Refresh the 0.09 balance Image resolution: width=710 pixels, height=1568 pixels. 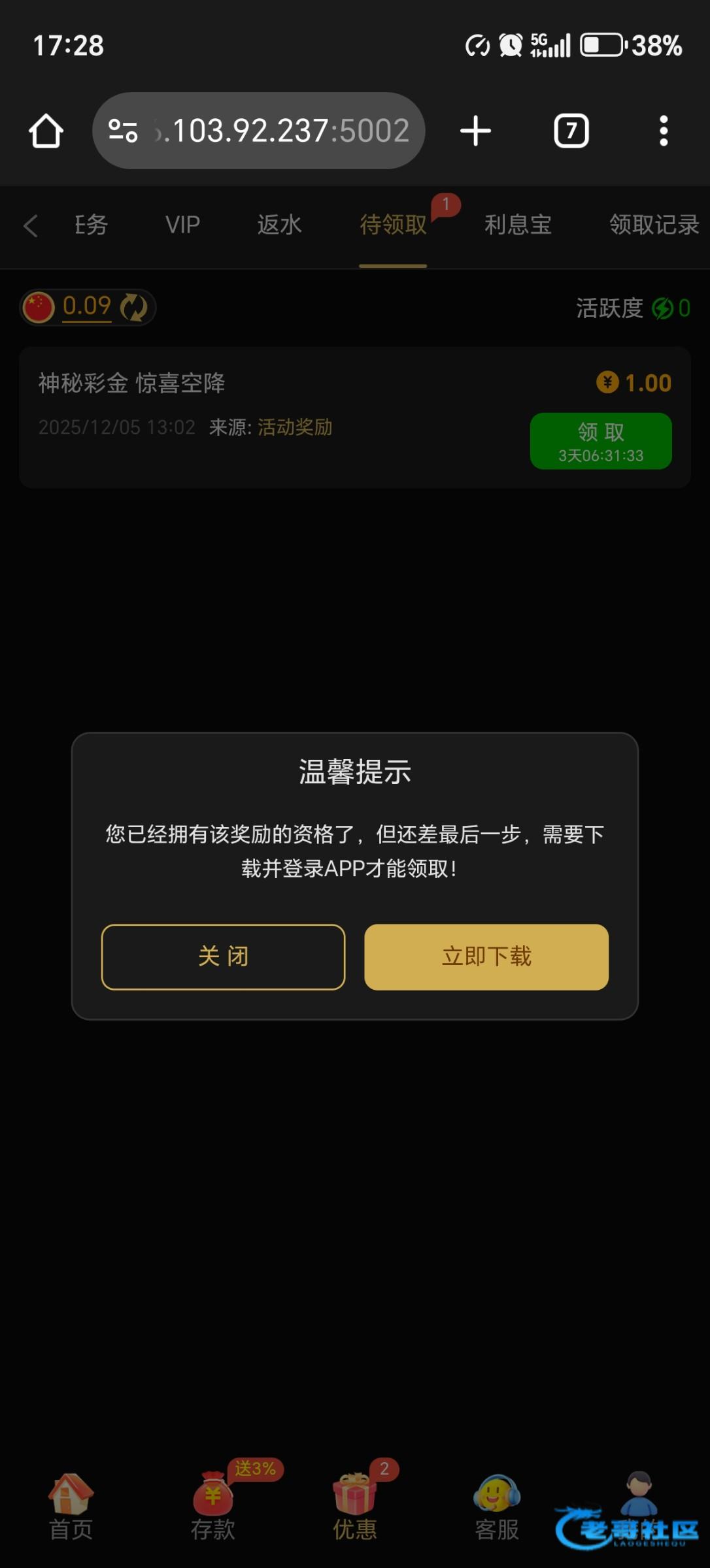135,307
